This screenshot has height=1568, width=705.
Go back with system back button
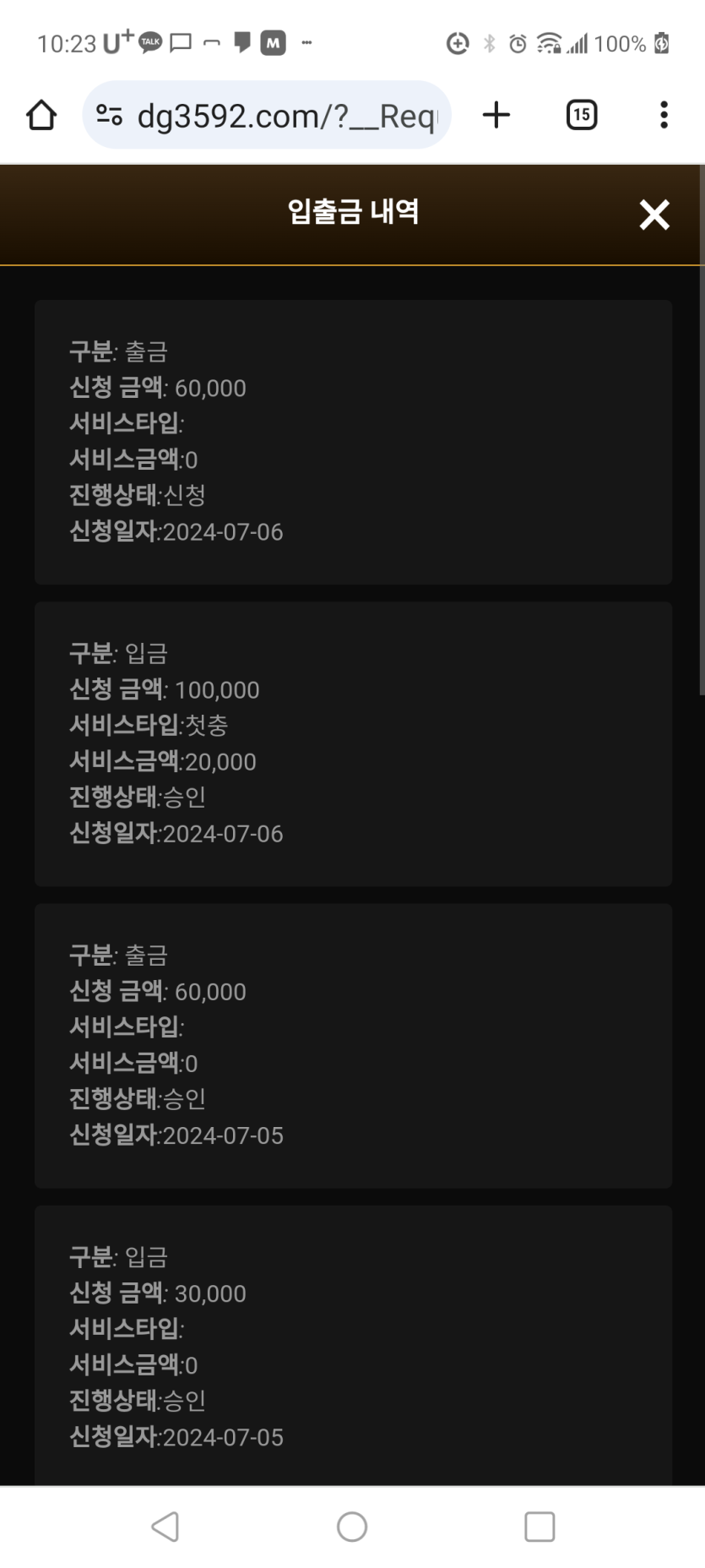(165, 1526)
